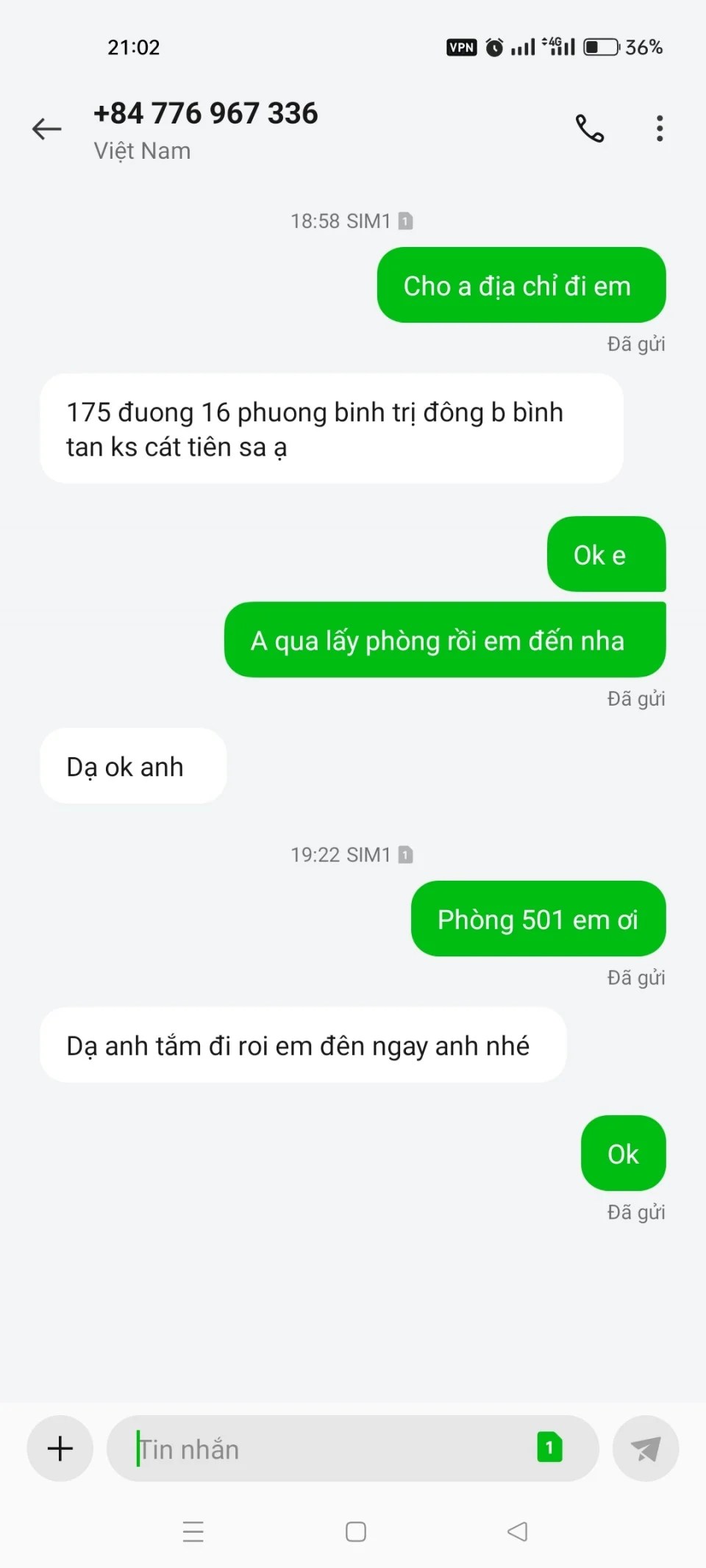This screenshot has width=706, height=1568.
Task: Go to home screen via navigation bar
Action: click(356, 1531)
